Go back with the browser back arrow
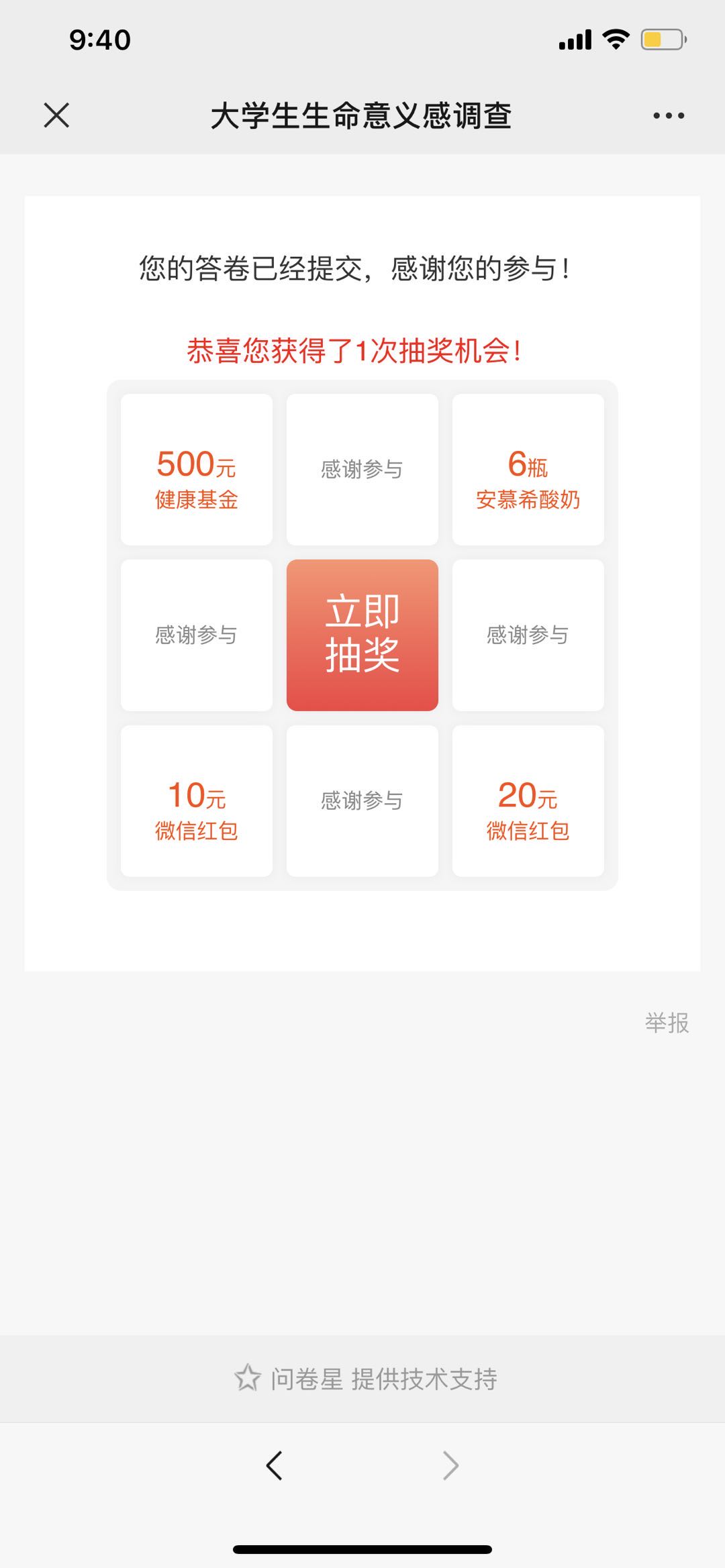The height and width of the screenshot is (1568, 725). (x=274, y=1465)
